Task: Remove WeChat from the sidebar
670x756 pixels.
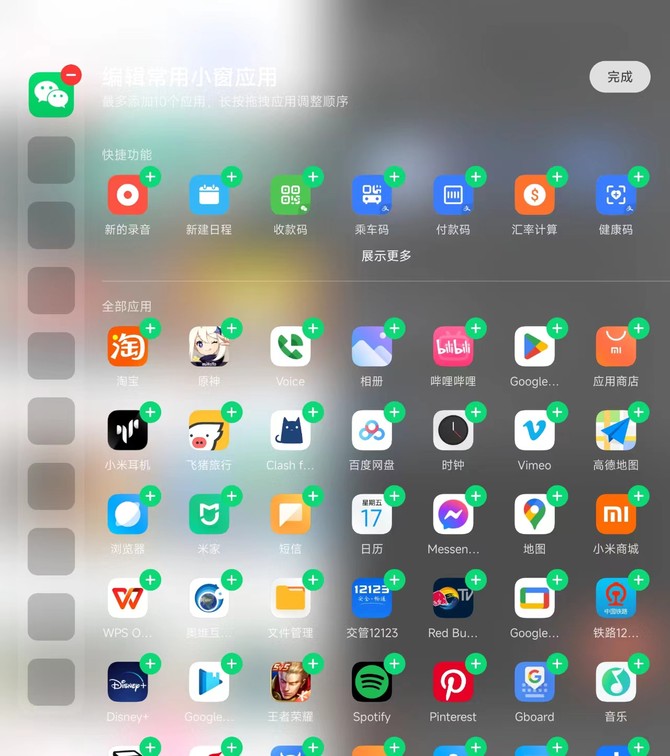Action: click(x=71, y=74)
